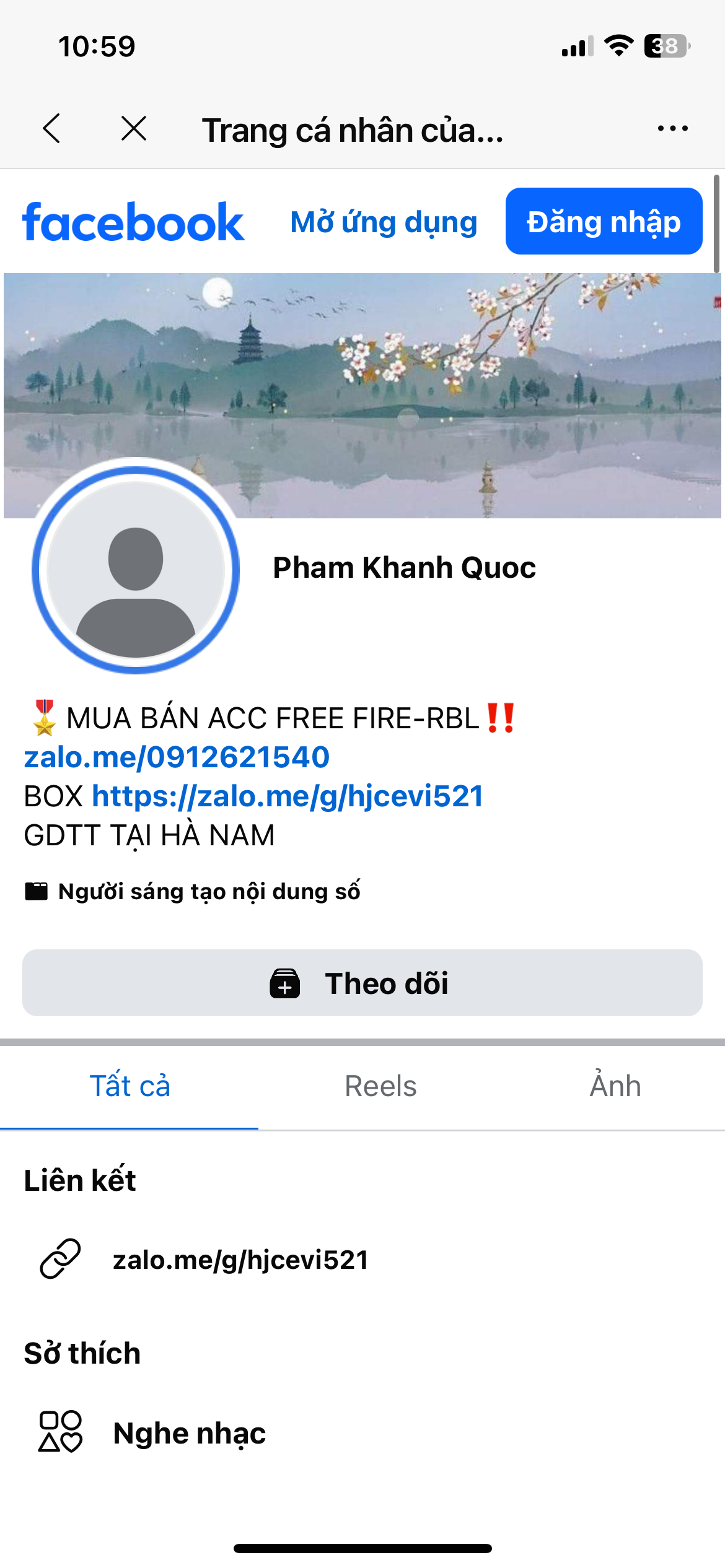
Task: Close the in-app browser with X
Action: (x=134, y=129)
